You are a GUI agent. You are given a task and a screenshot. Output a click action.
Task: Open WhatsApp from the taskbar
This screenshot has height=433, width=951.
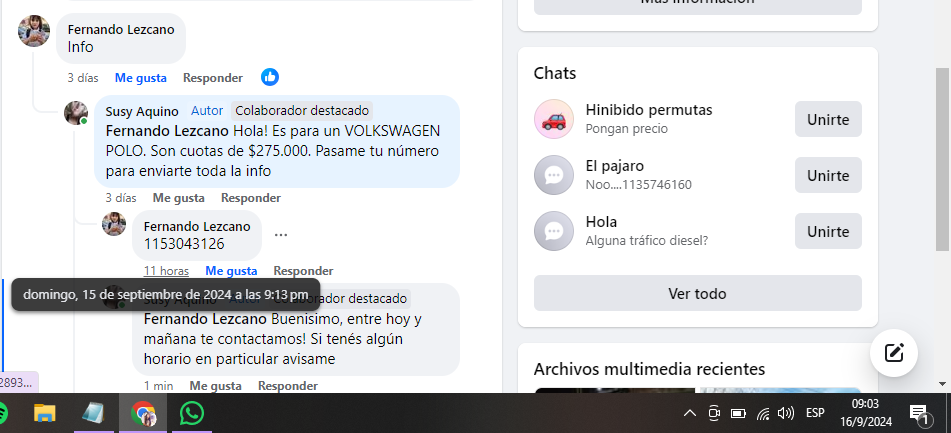pyautogui.click(x=191, y=413)
